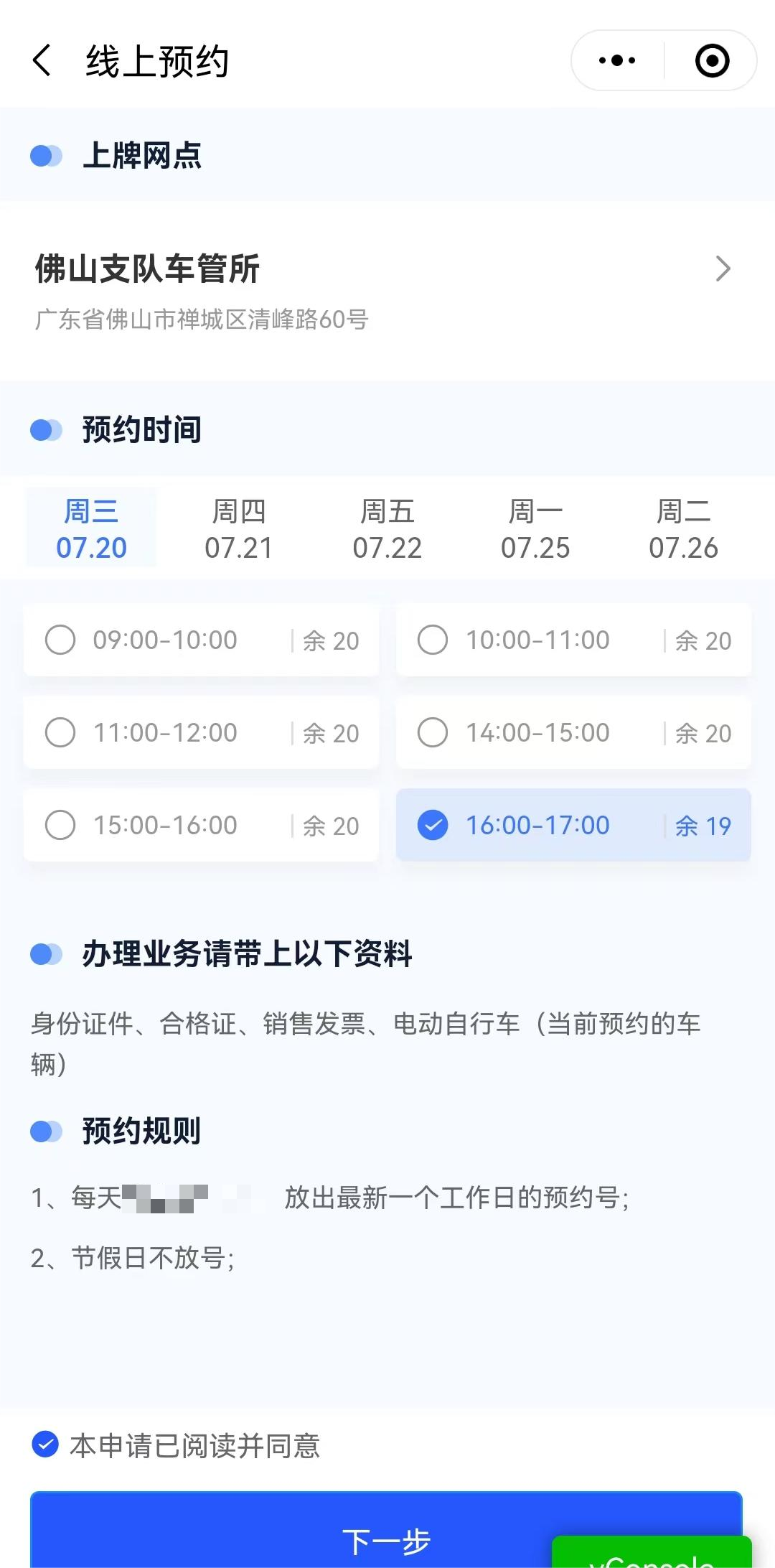Choose the 09:00-10:00 time slot

201,640
